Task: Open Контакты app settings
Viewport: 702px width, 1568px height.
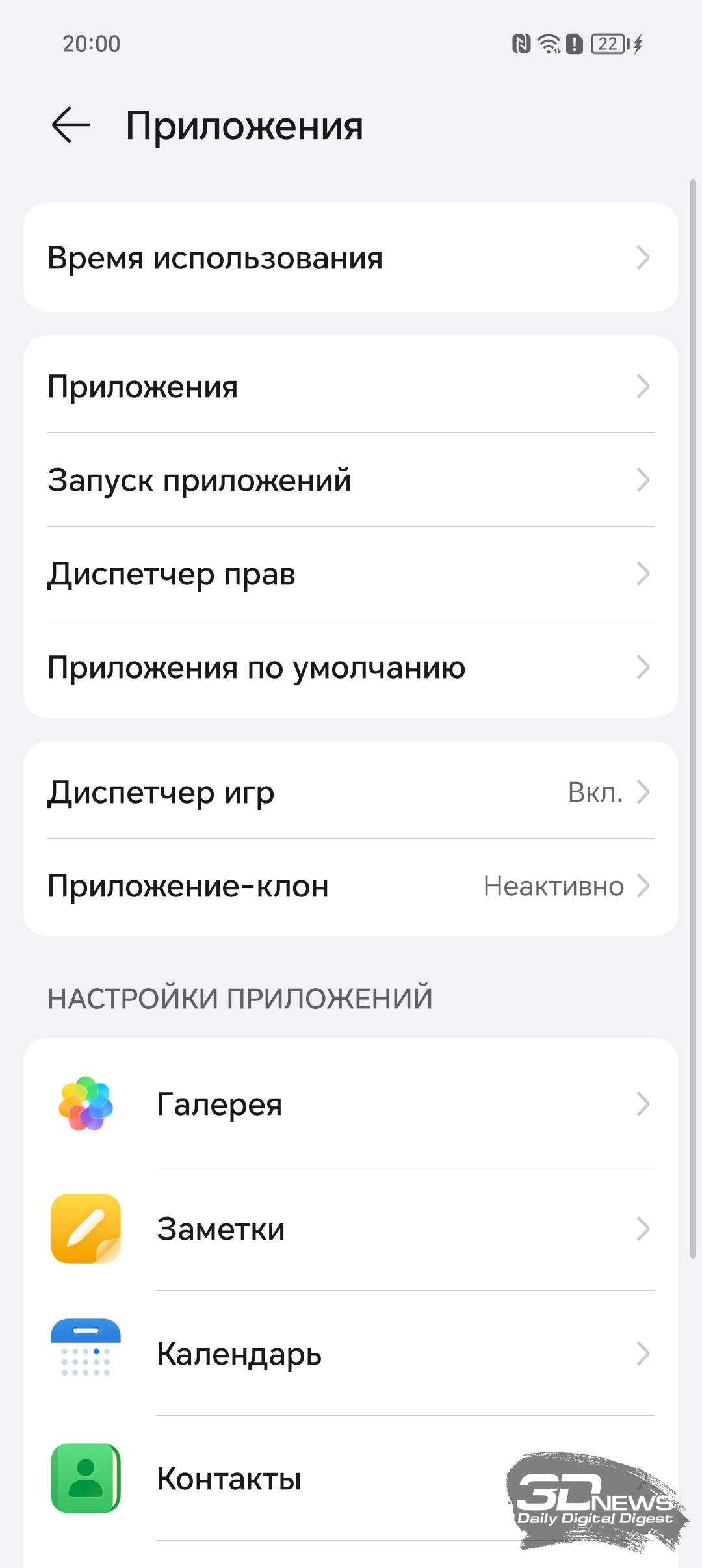Action: coord(351,1478)
